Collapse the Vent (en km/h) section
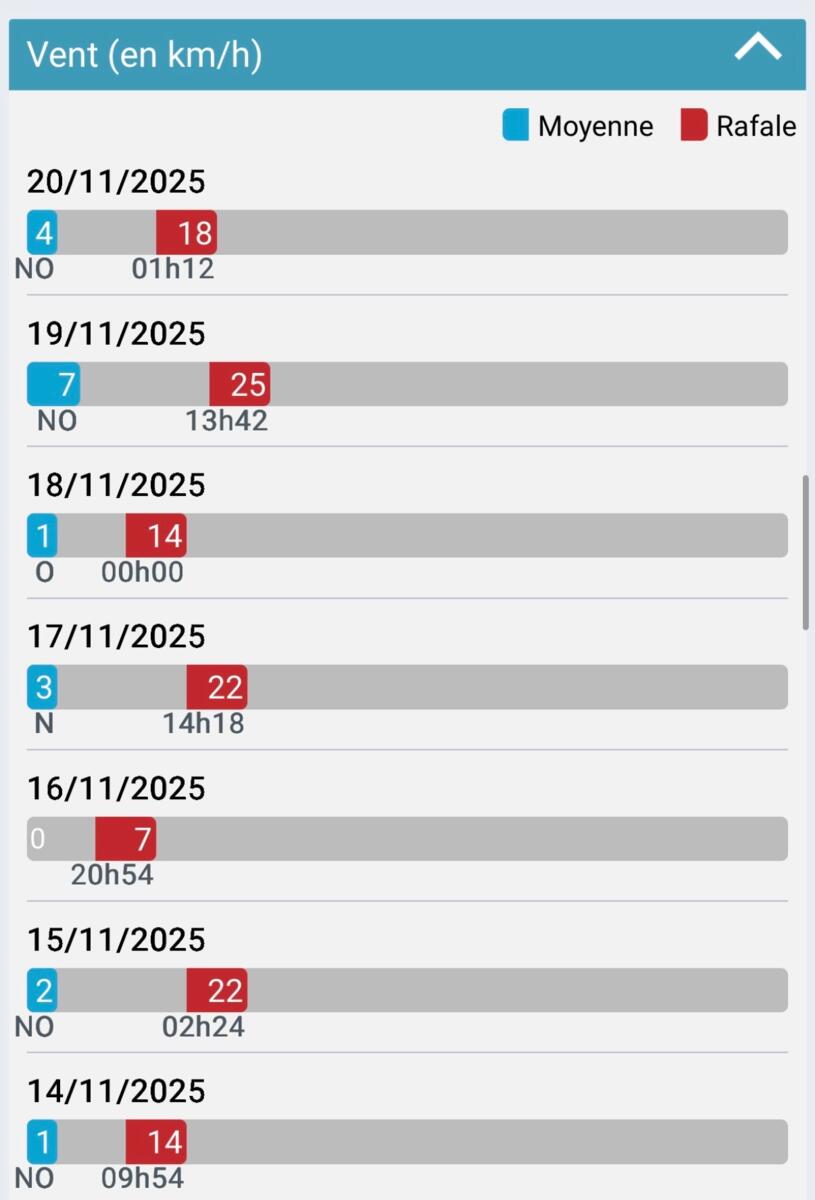The image size is (815, 1200). click(757, 48)
